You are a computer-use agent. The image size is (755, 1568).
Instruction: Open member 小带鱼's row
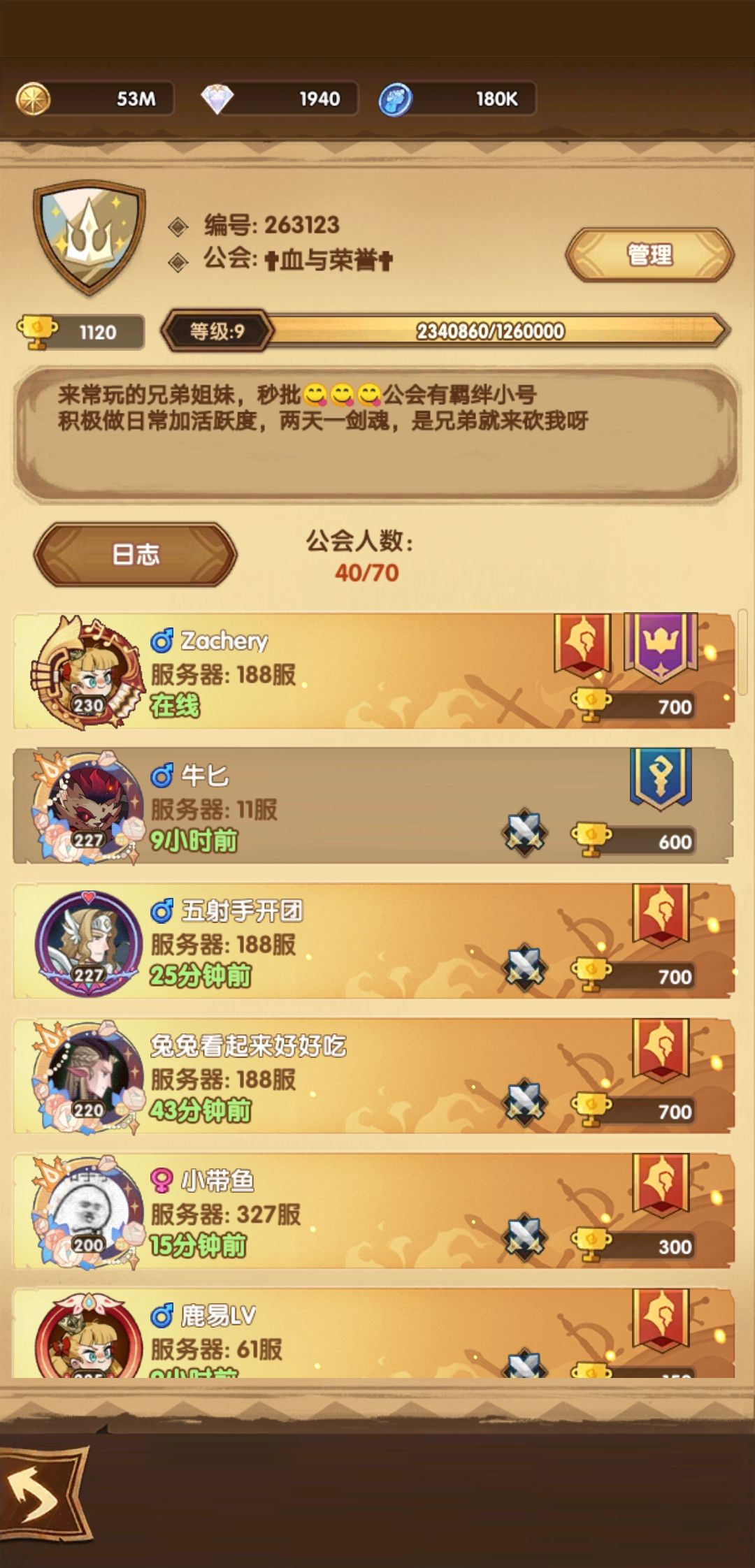click(374, 1211)
